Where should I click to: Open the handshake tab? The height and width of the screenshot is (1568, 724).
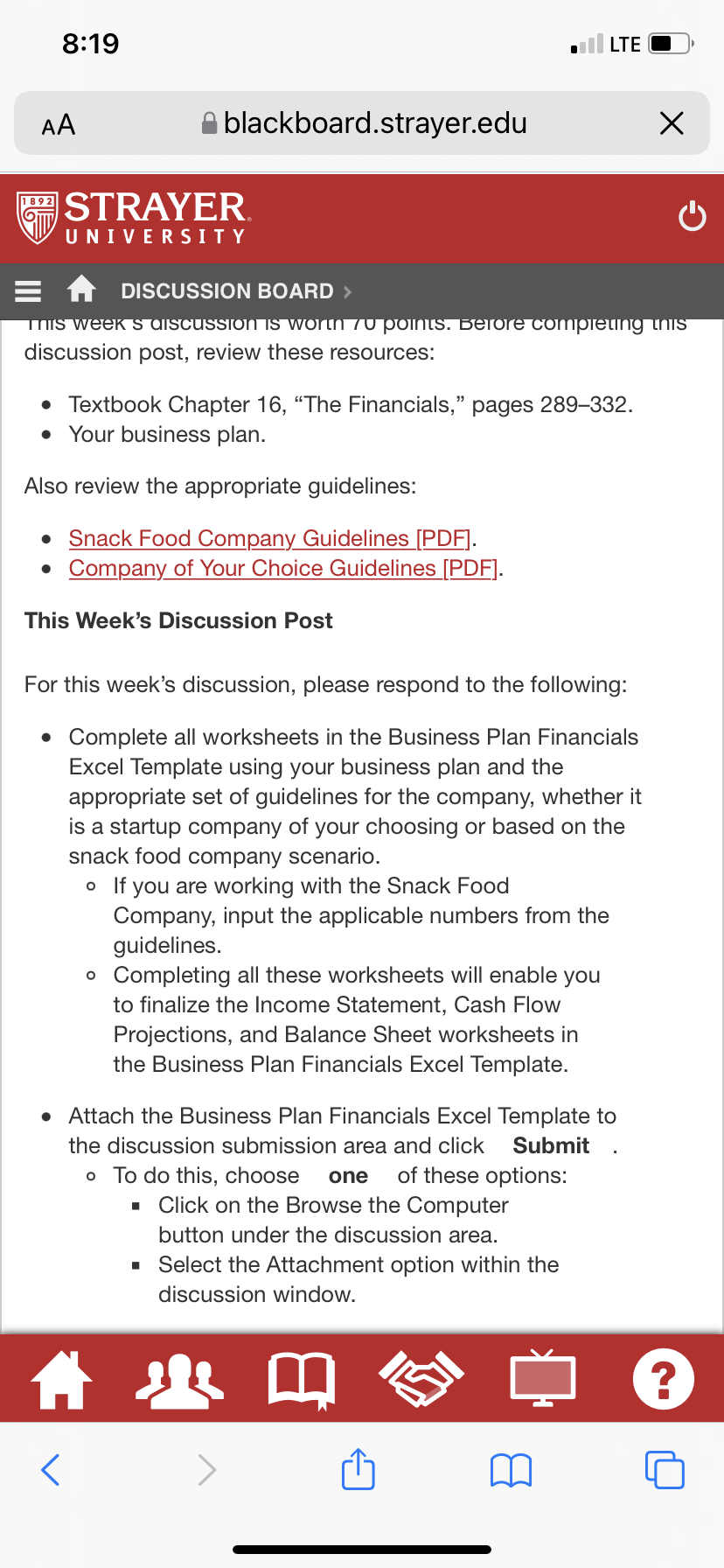coord(421,1379)
